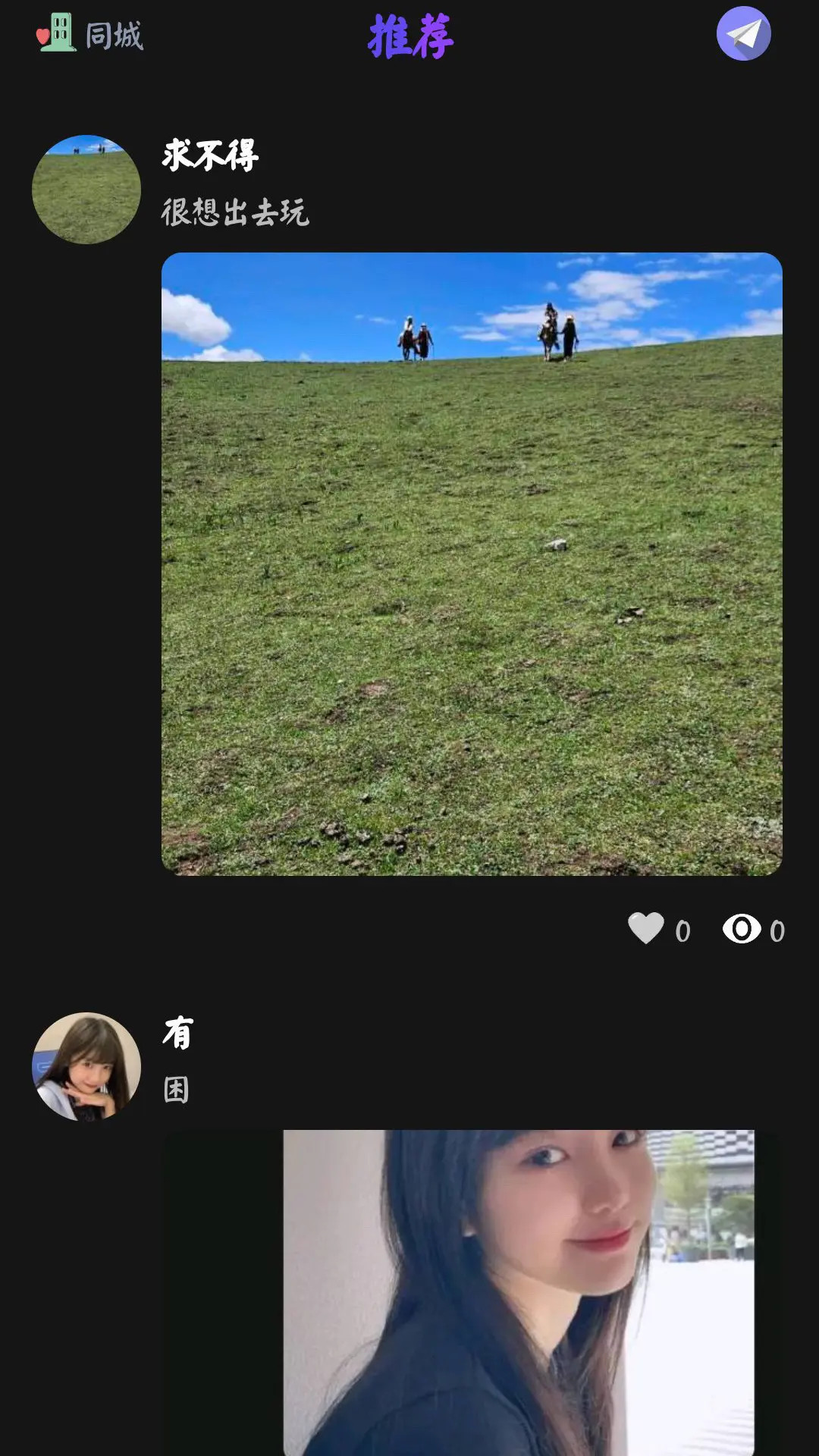Screen dimensions: 819x1456
Task: Open the profile avatar of user 有
Action: tap(86, 1066)
